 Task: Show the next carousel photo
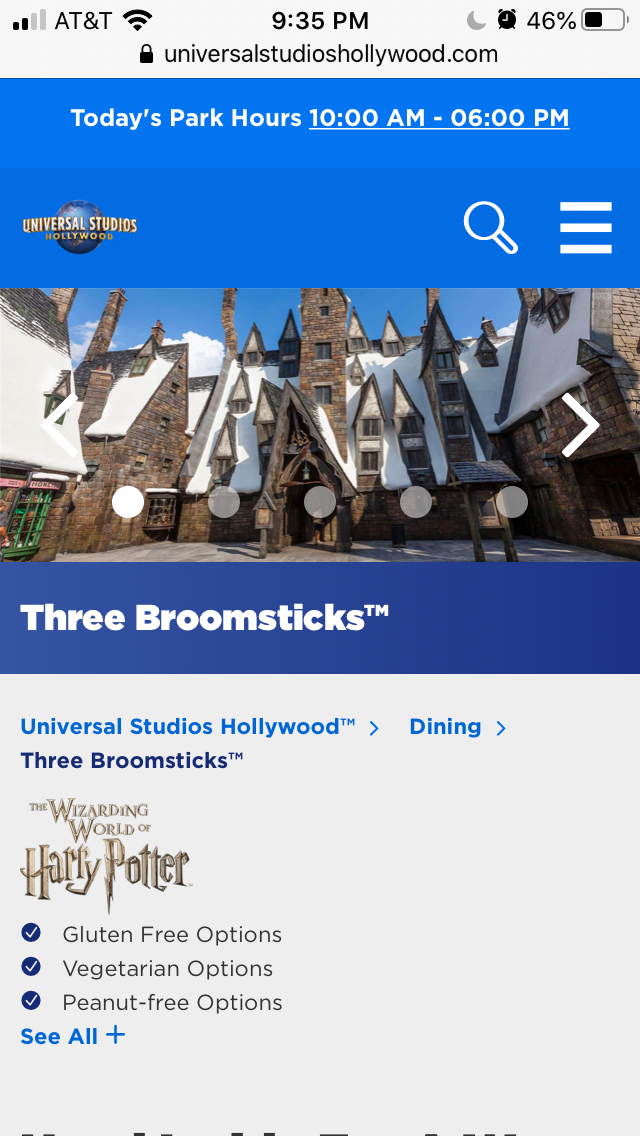tap(580, 425)
